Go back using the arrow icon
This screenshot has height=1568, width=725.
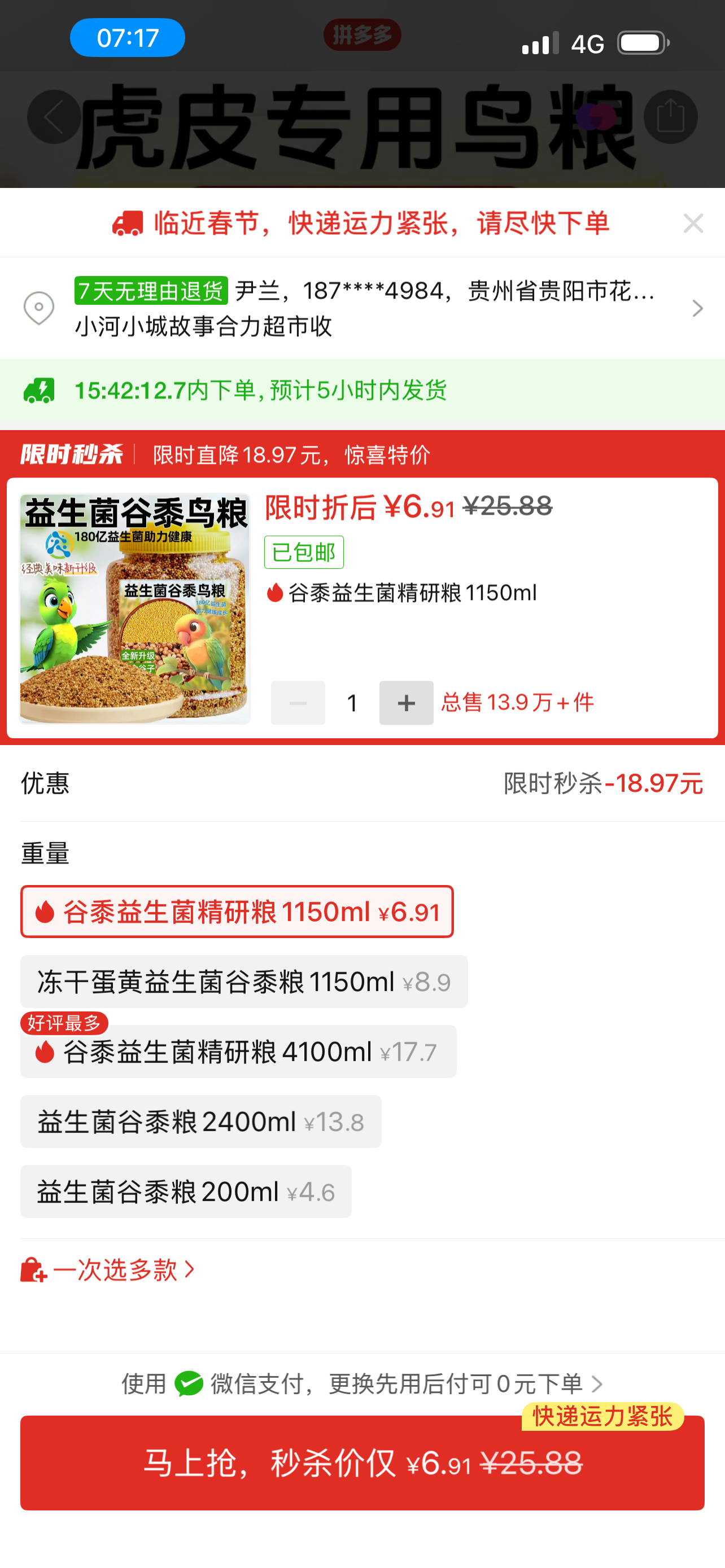click(x=54, y=117)
